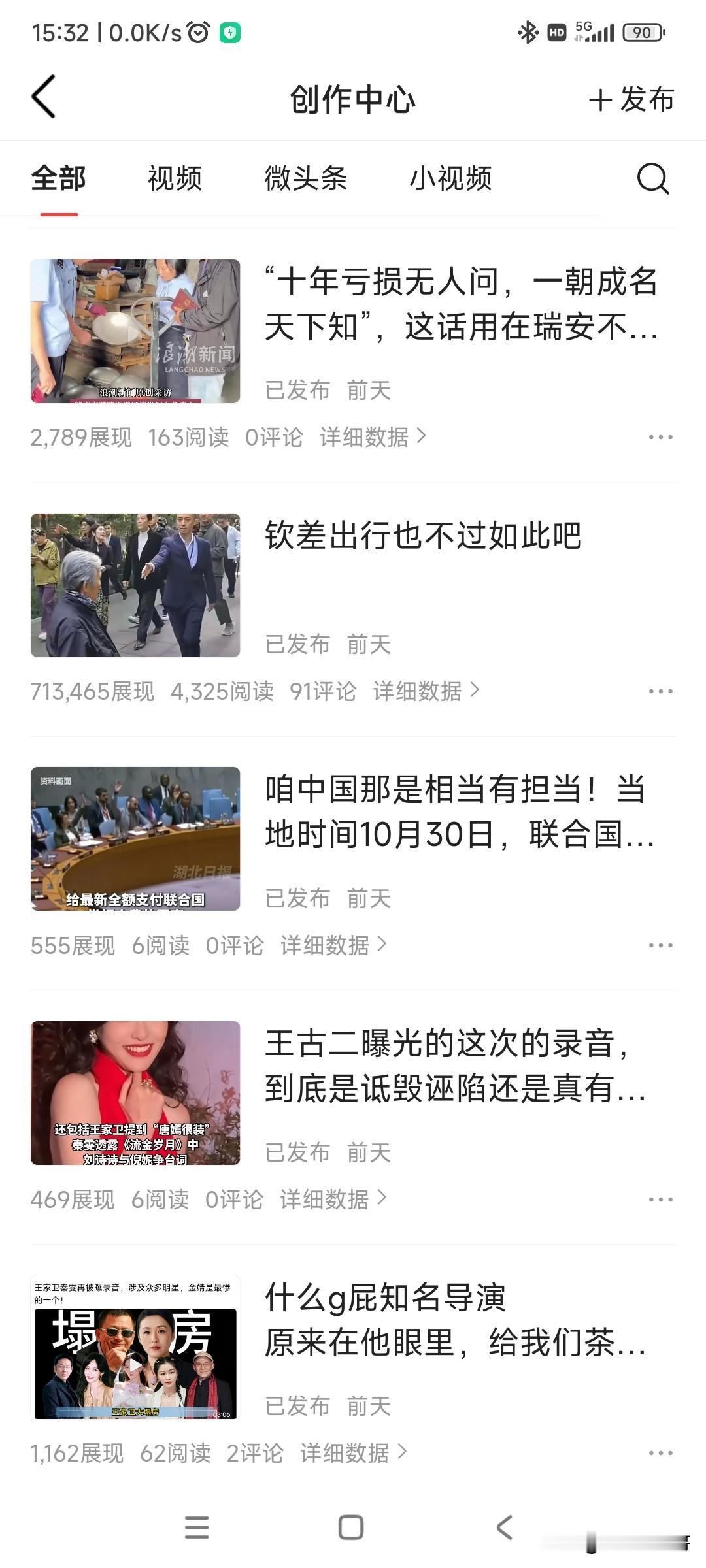Open search in the creation center

coord(652,178)
